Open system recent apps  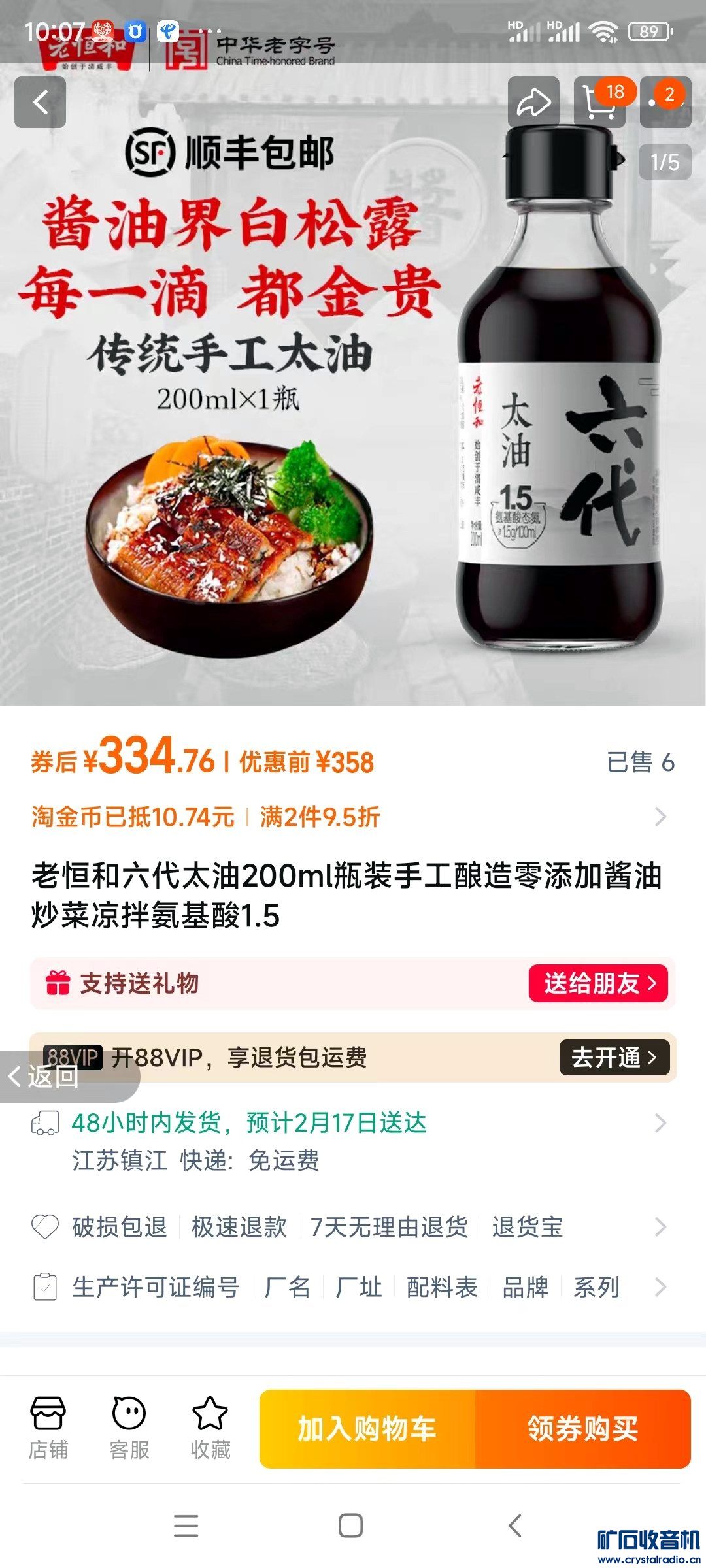click(186, 1526)
